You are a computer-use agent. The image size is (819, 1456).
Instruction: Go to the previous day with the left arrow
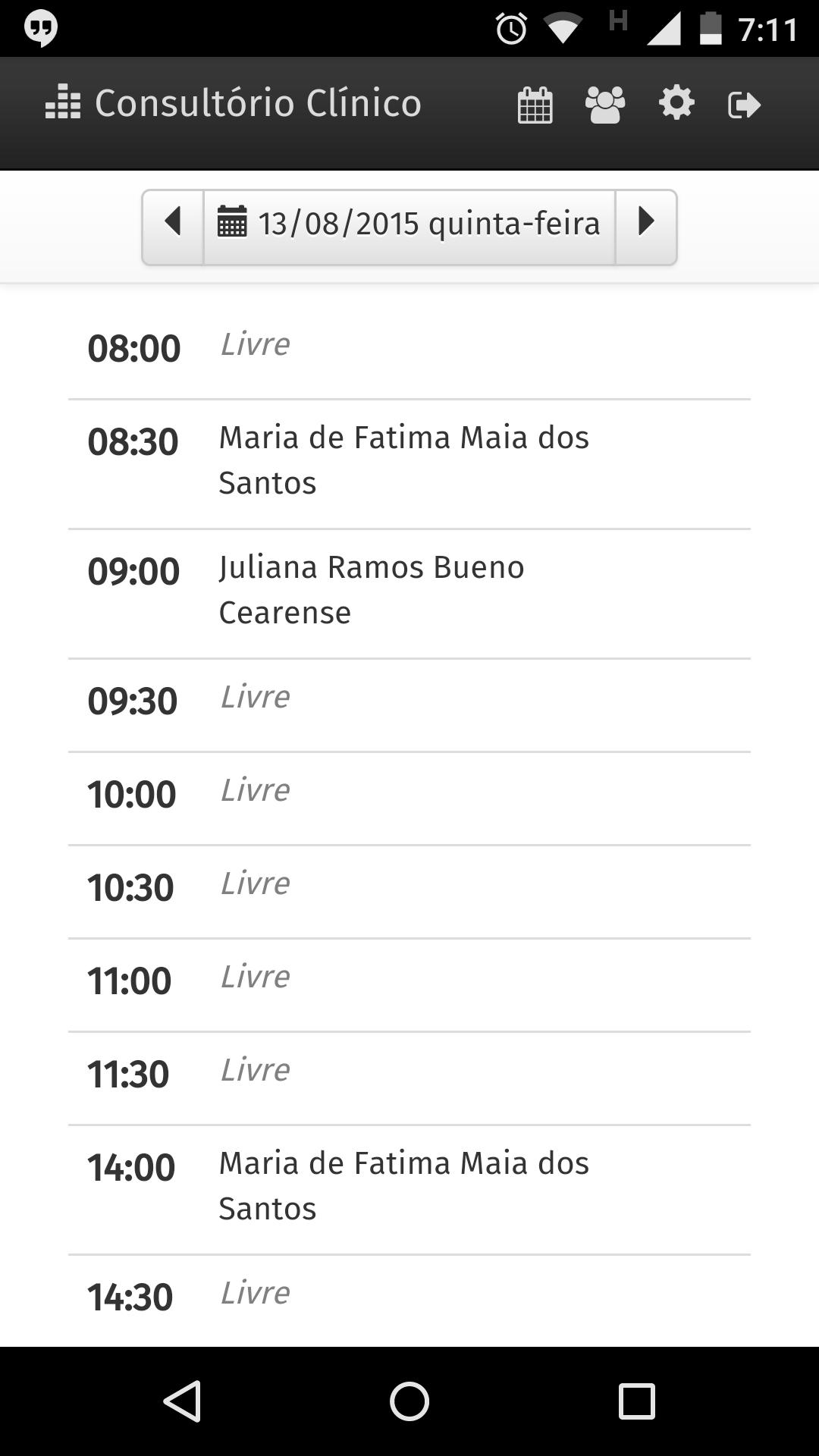coord(172,222)
